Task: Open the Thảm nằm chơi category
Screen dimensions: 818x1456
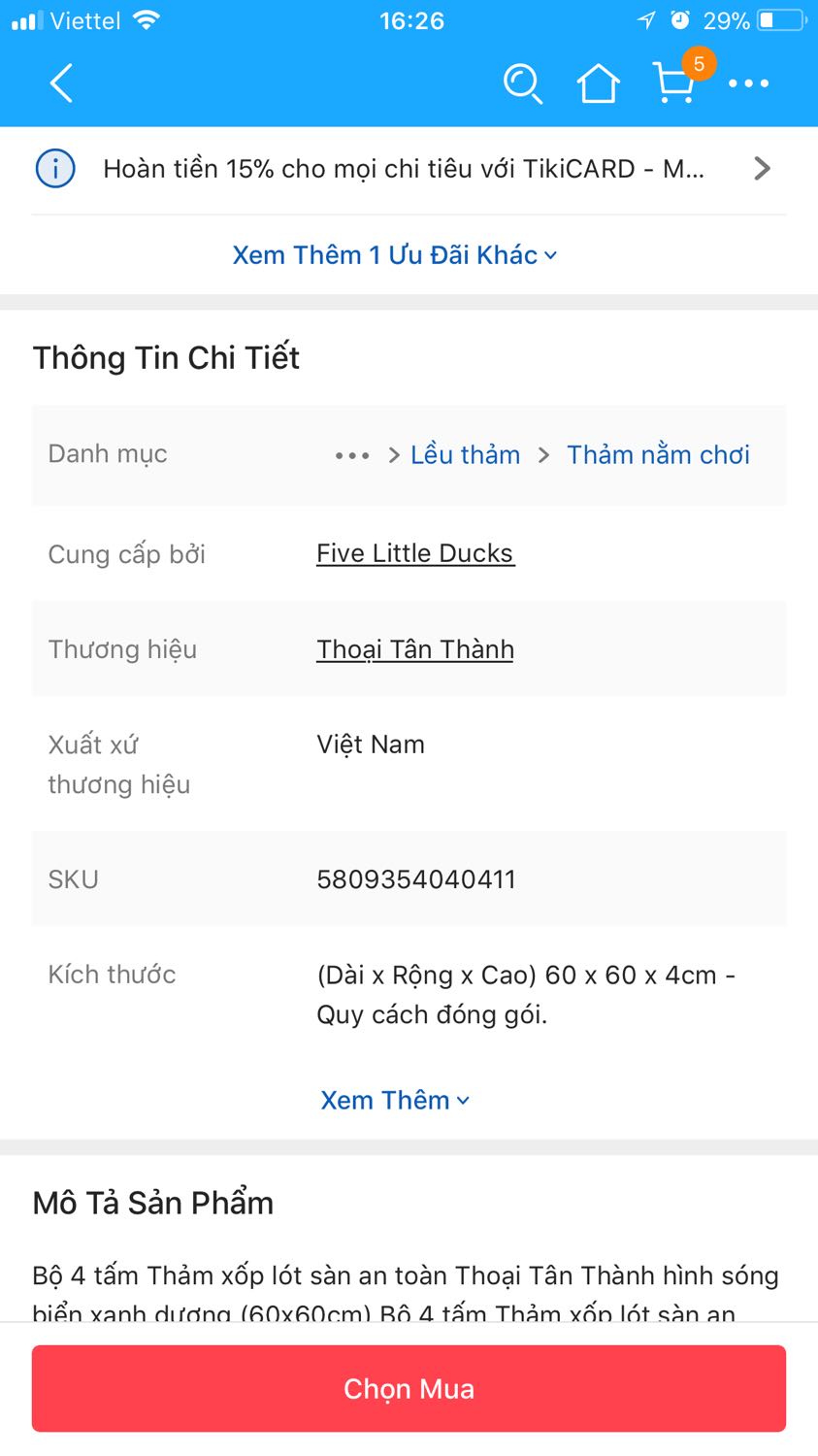Action: [x=658, y=454]
